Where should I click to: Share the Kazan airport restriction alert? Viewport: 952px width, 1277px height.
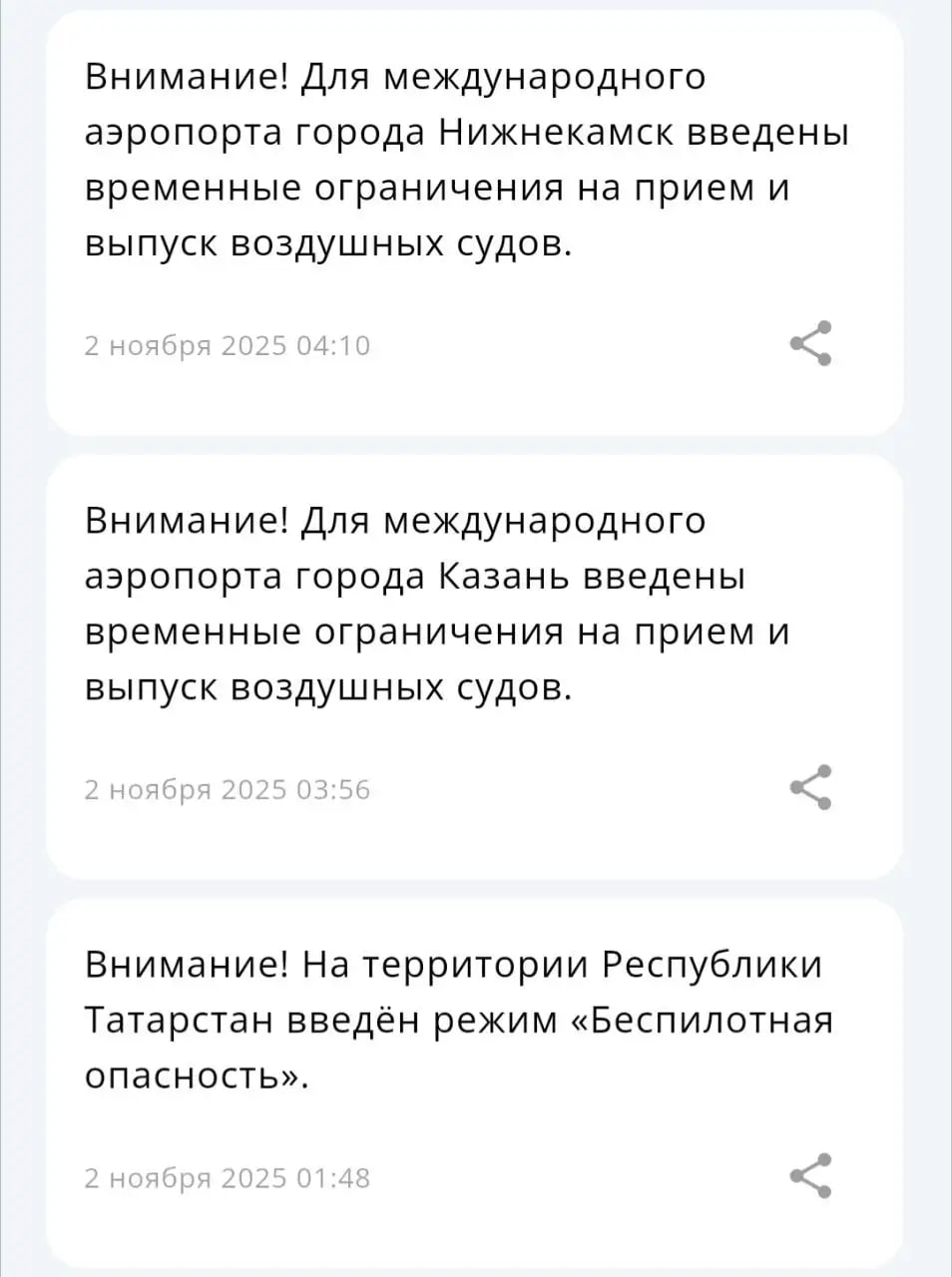[x=810, y=788]
